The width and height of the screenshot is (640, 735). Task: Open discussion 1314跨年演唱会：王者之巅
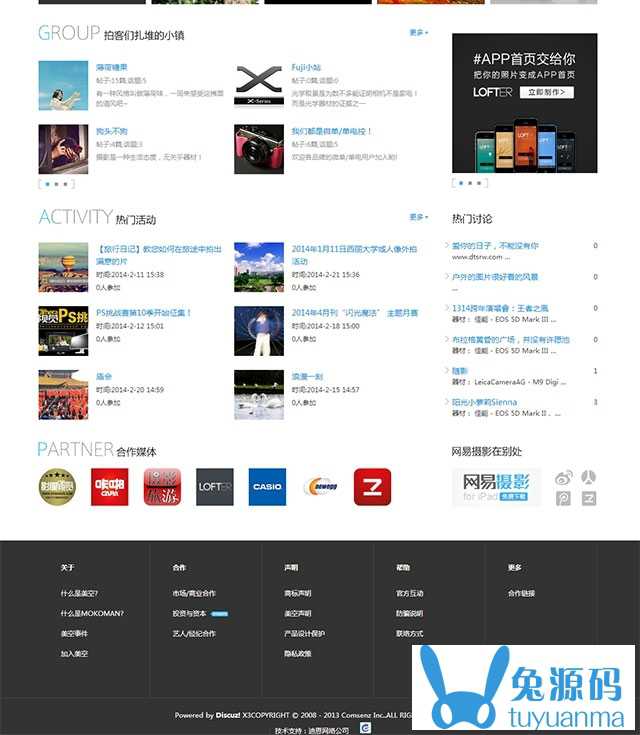[x=500, y=308]
